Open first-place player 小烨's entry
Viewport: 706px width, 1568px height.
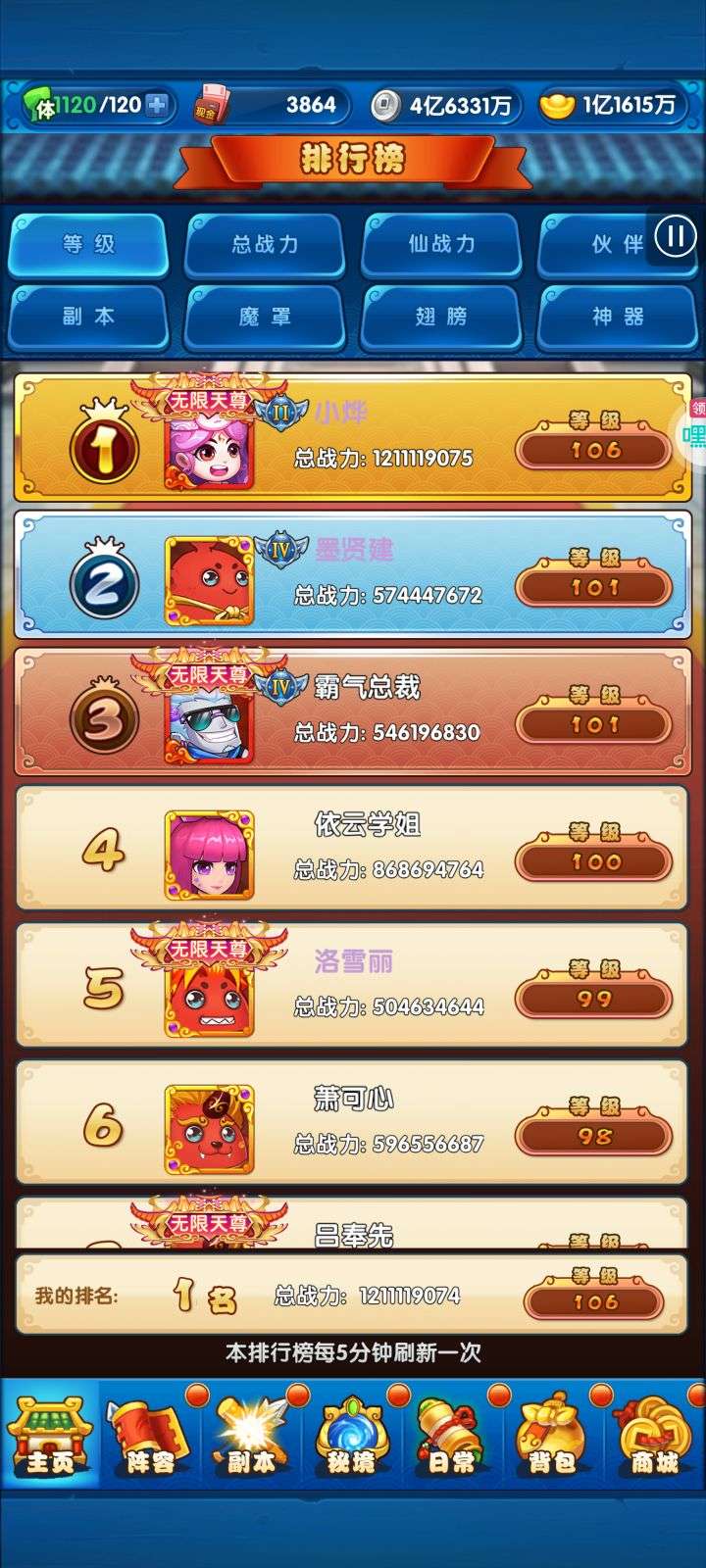[353, 438]
